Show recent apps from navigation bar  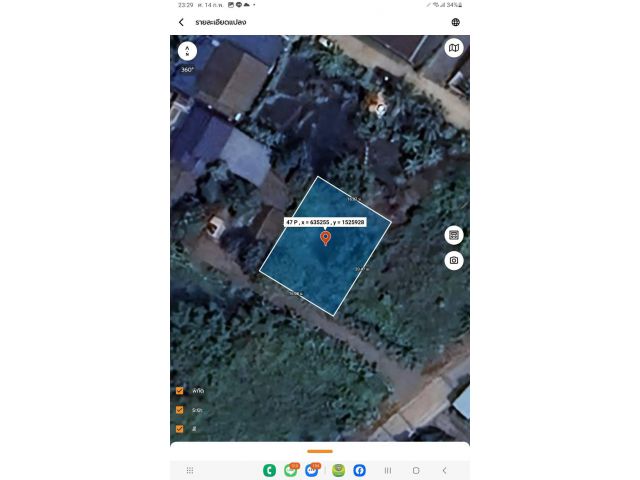pyautogui.click(x=388, y=470)
